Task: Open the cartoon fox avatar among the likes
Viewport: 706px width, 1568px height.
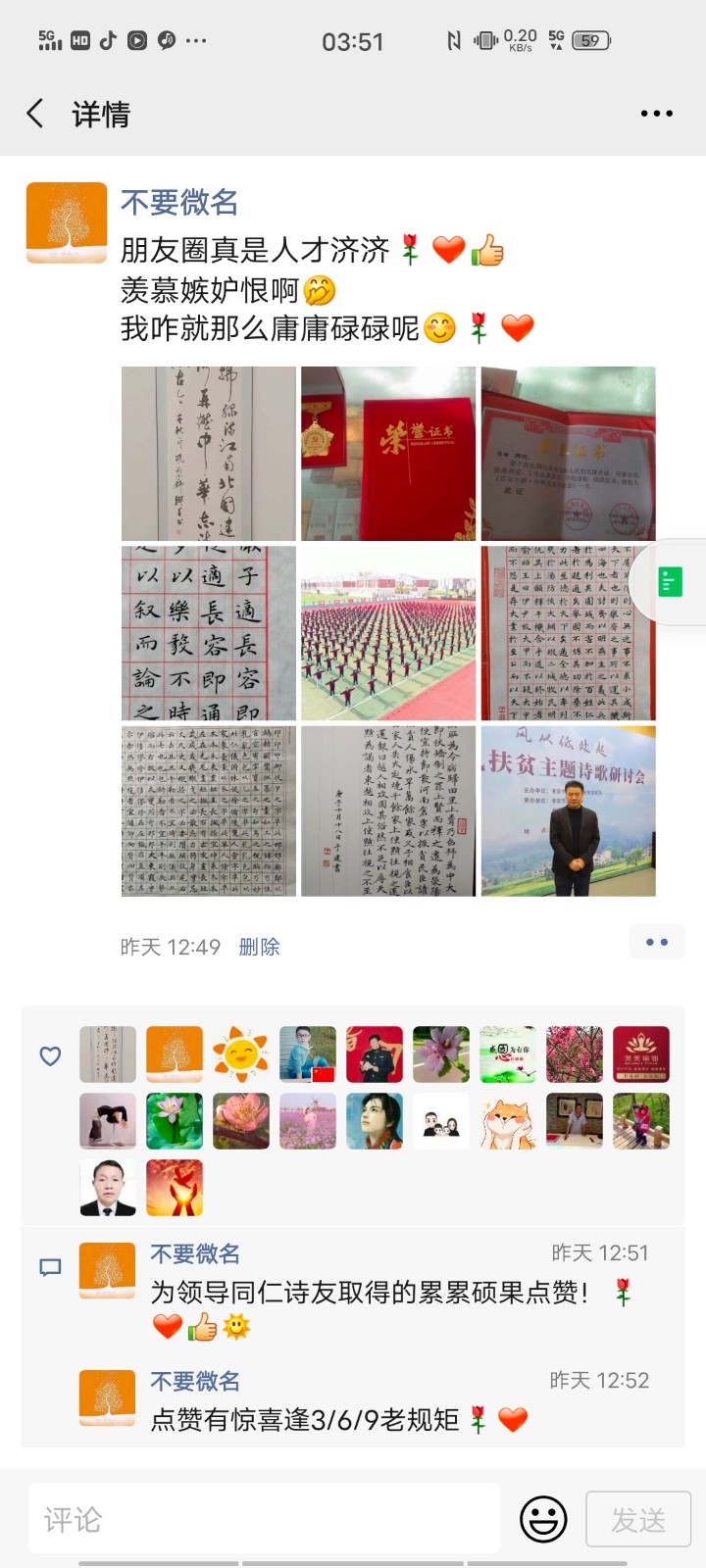Action: pos(508,1121)
